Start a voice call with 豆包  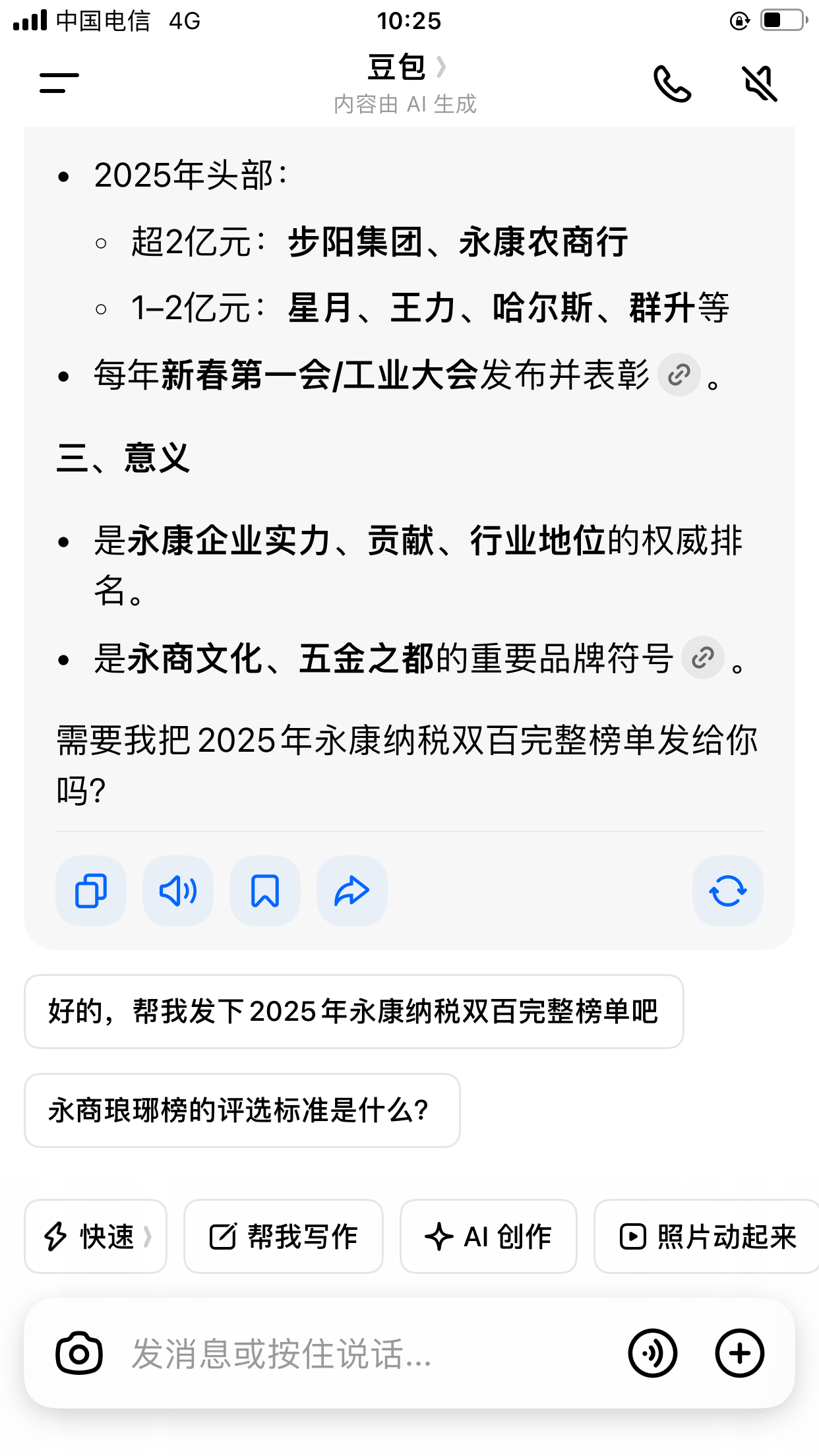pyautogui.click(x=671, y=83)
